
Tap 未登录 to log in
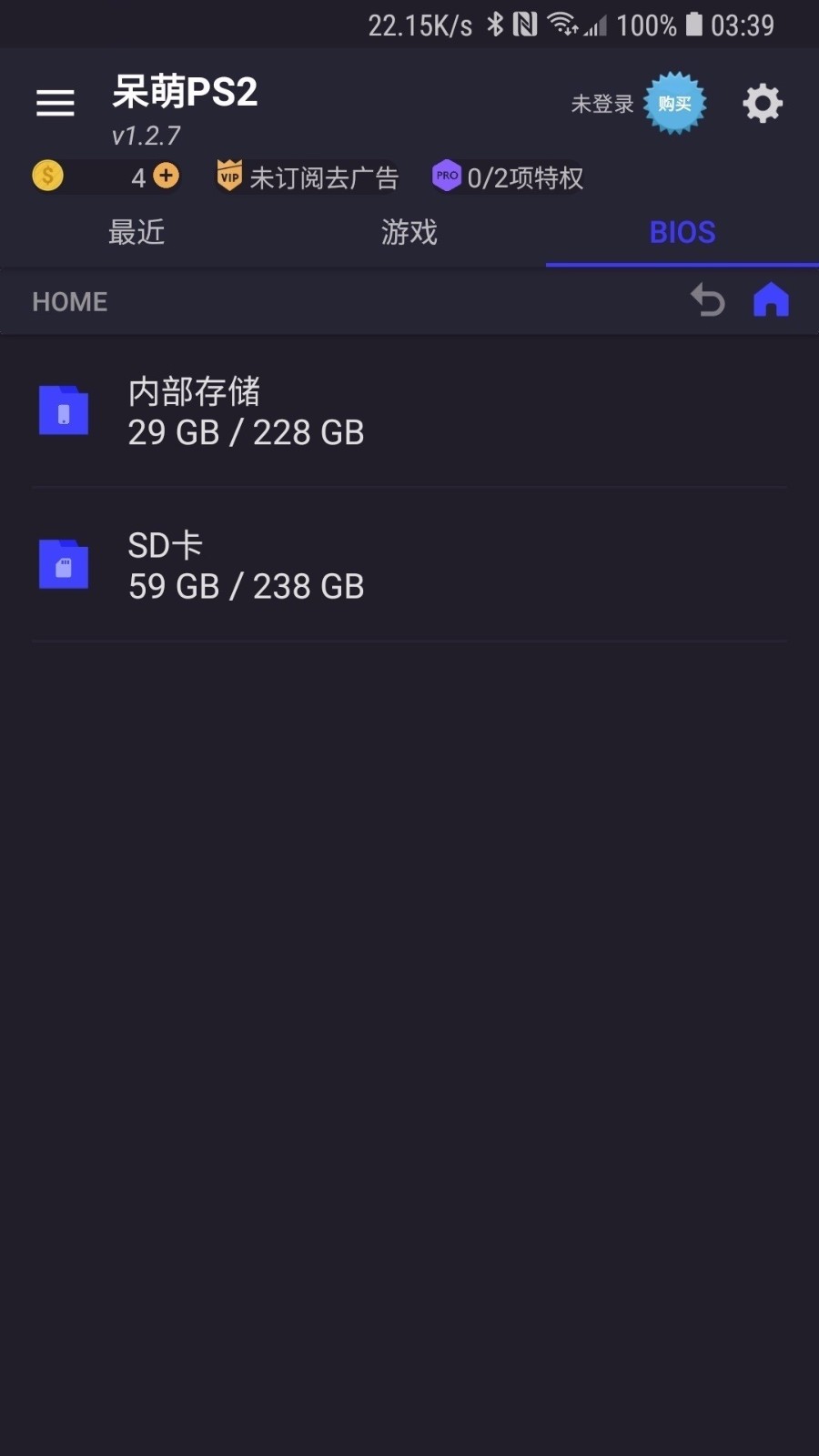coord(602,104)
